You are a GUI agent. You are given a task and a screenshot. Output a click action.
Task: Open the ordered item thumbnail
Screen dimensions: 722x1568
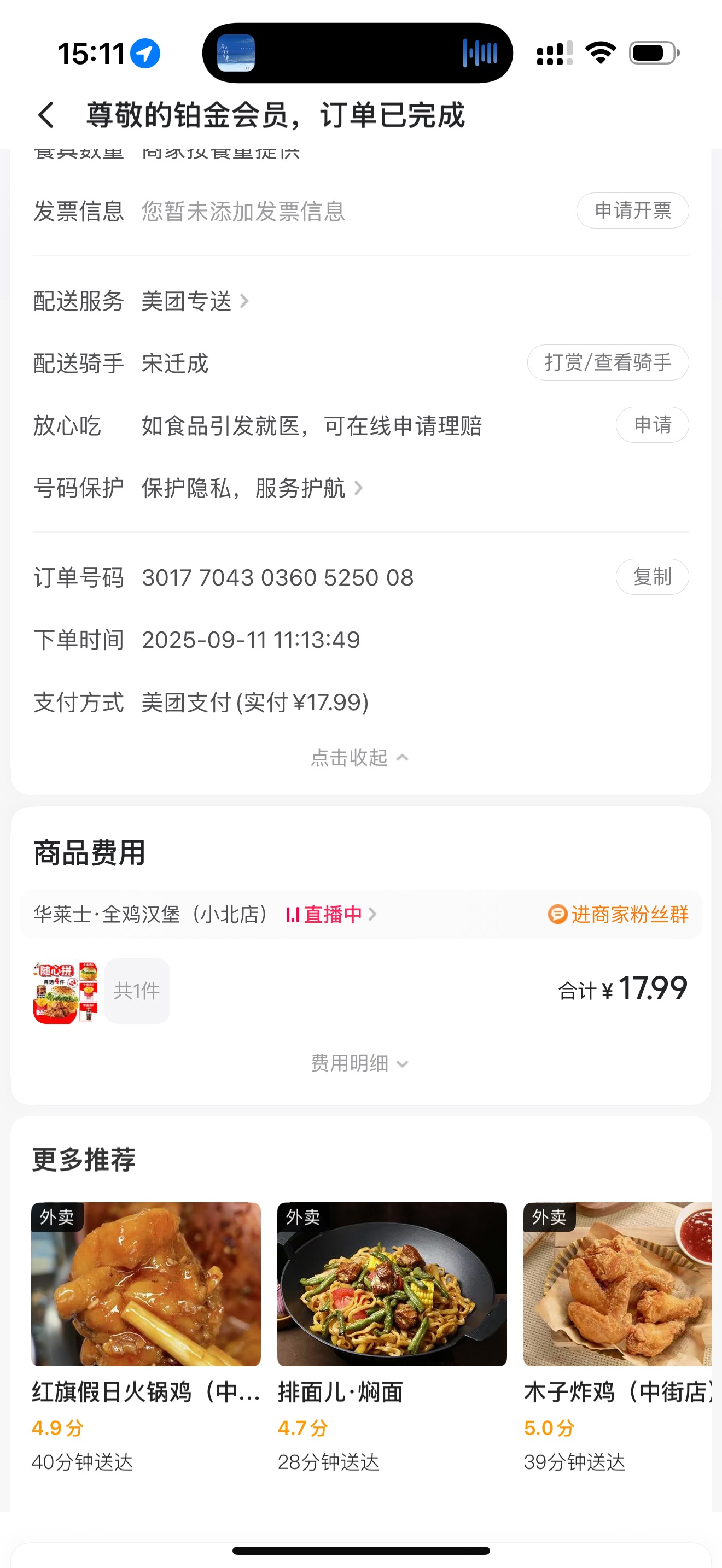coord(65,992)
